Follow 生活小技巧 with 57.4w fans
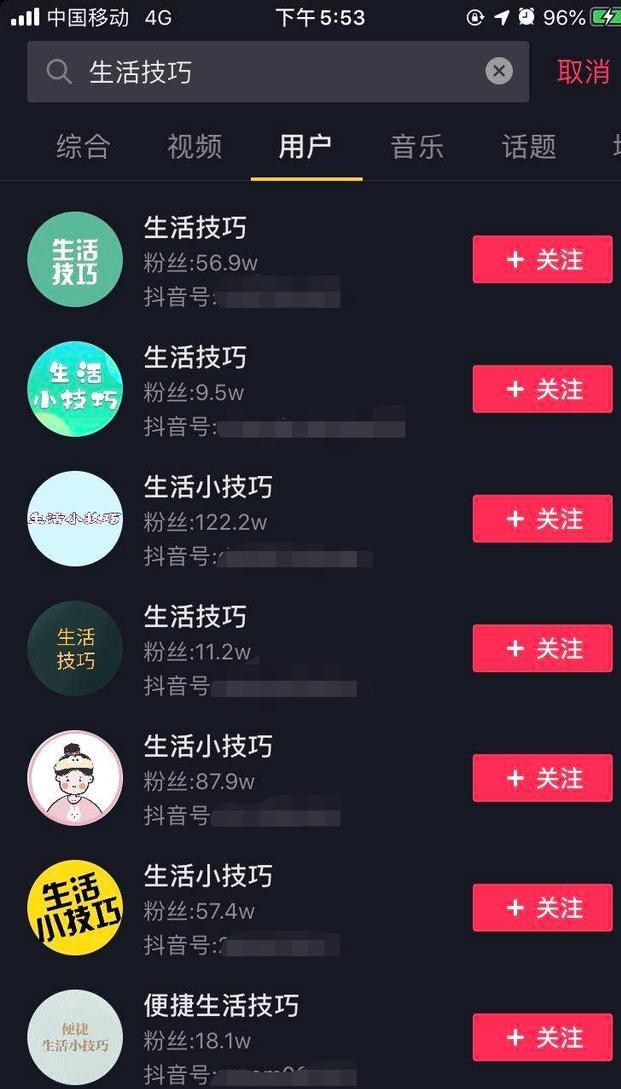This screenshot has height=1089, width=621. [542, 907]
